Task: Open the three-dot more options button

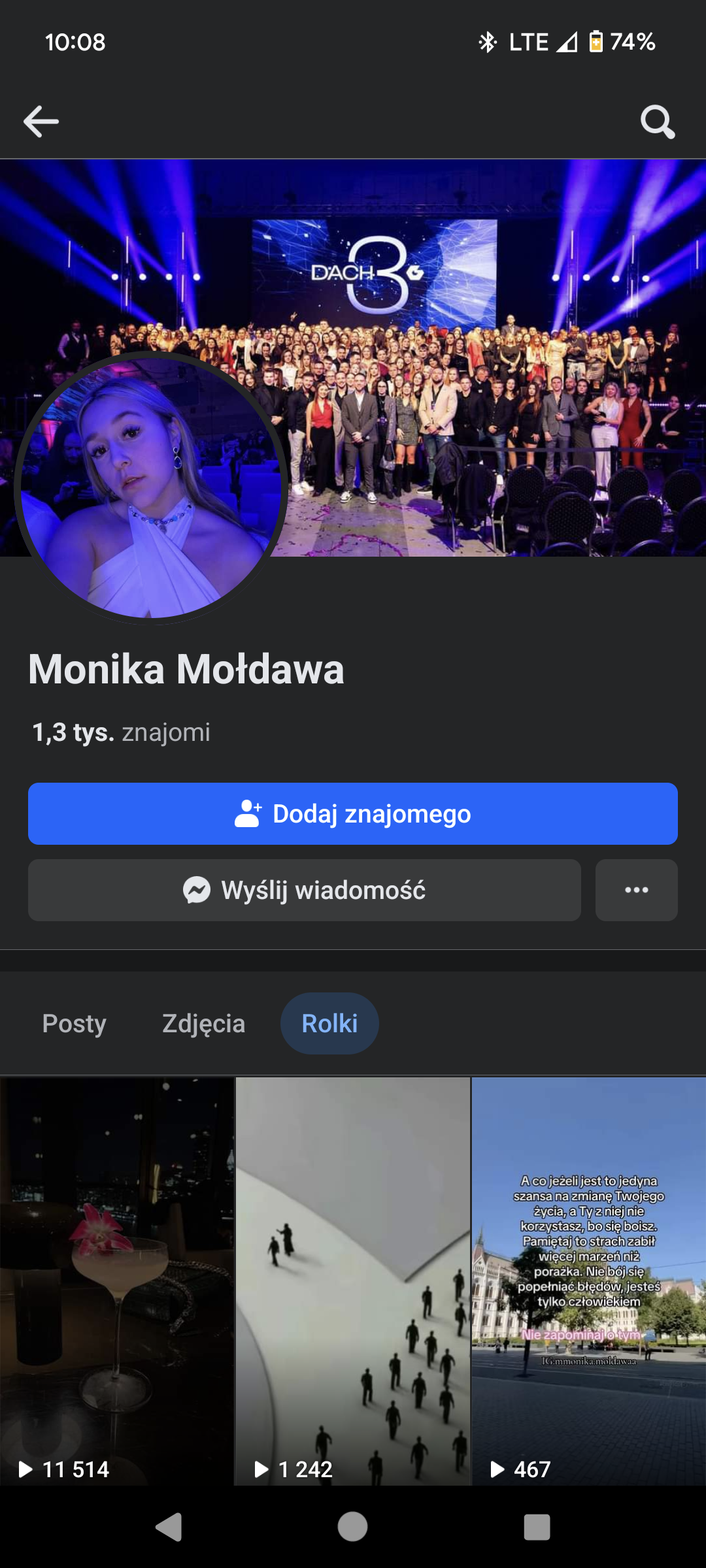Action: pos(636,890)
